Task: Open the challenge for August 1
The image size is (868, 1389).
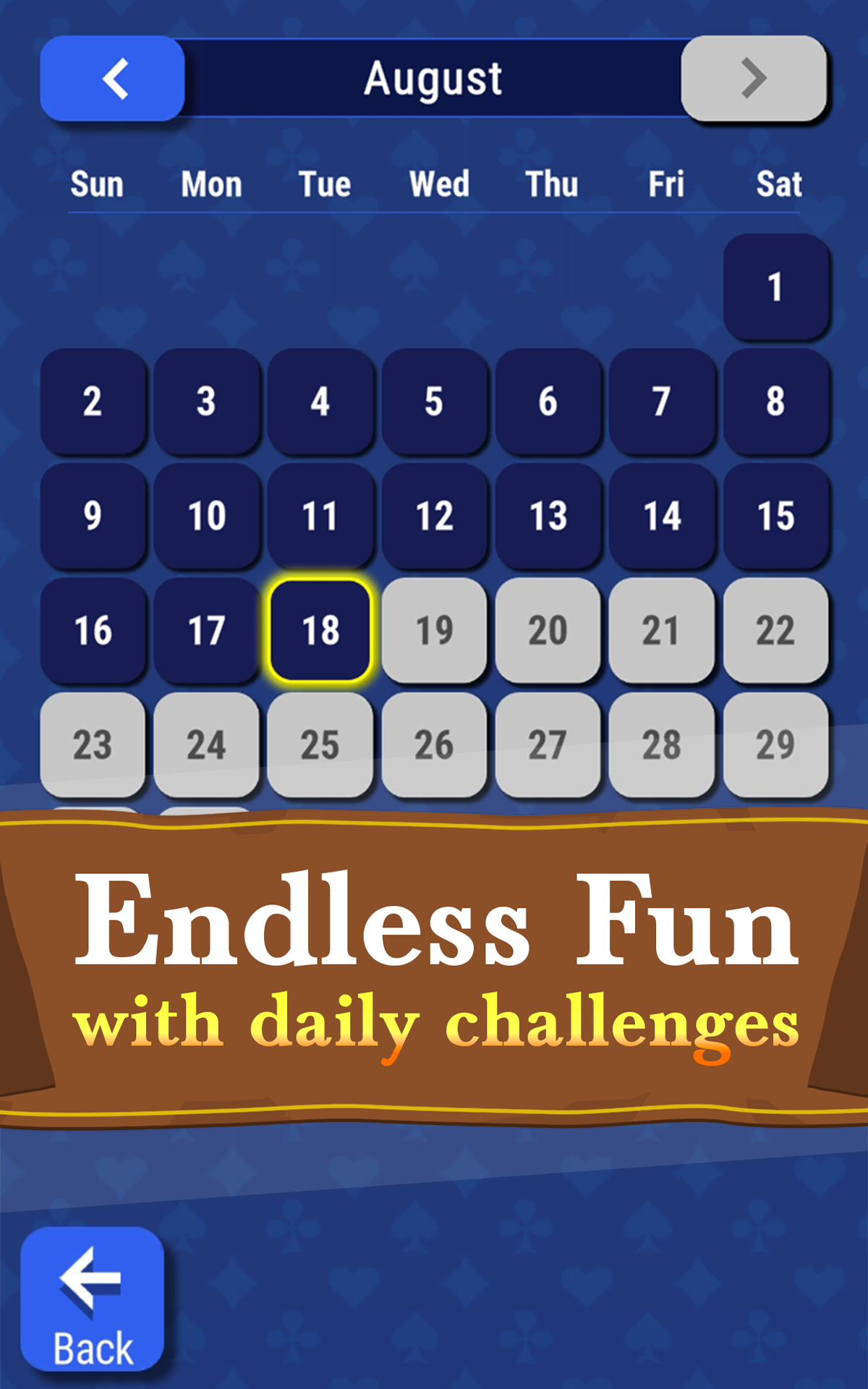Action: pyautogui.click(x=776, y=286)
